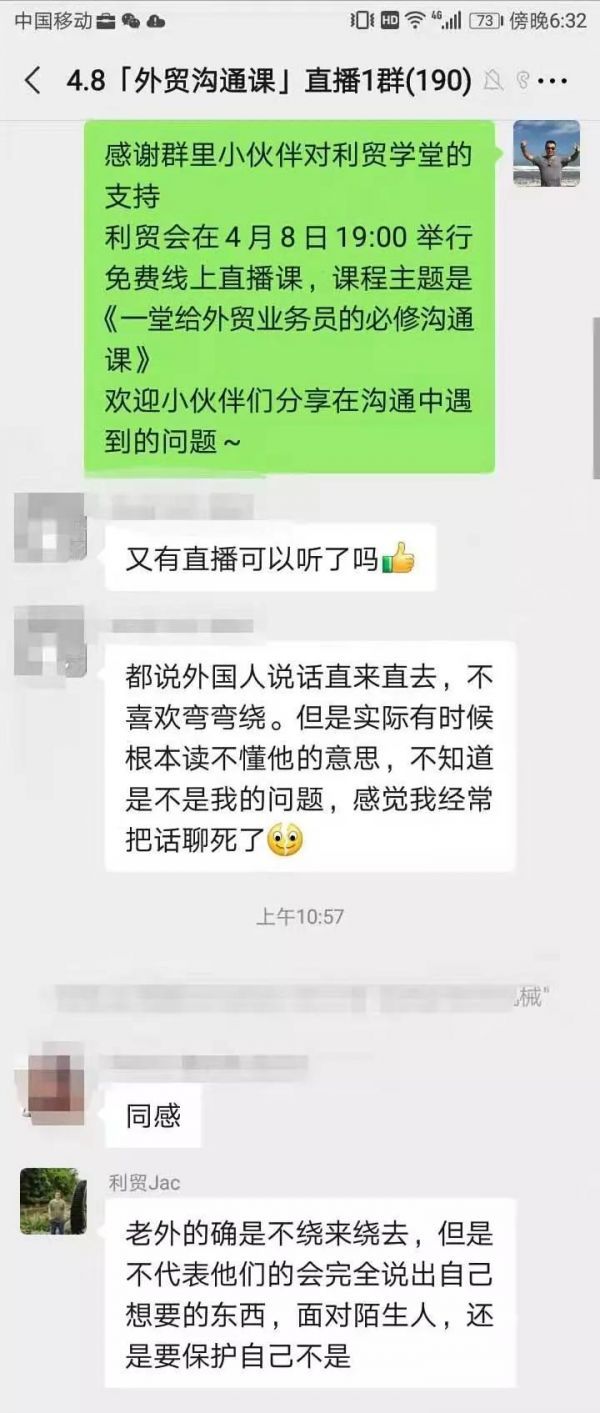This screenshot has height=1413, width=600.
Task: Open avatar beside 又有直播可以听了吗 message
Action: click(x=50, y=527)
